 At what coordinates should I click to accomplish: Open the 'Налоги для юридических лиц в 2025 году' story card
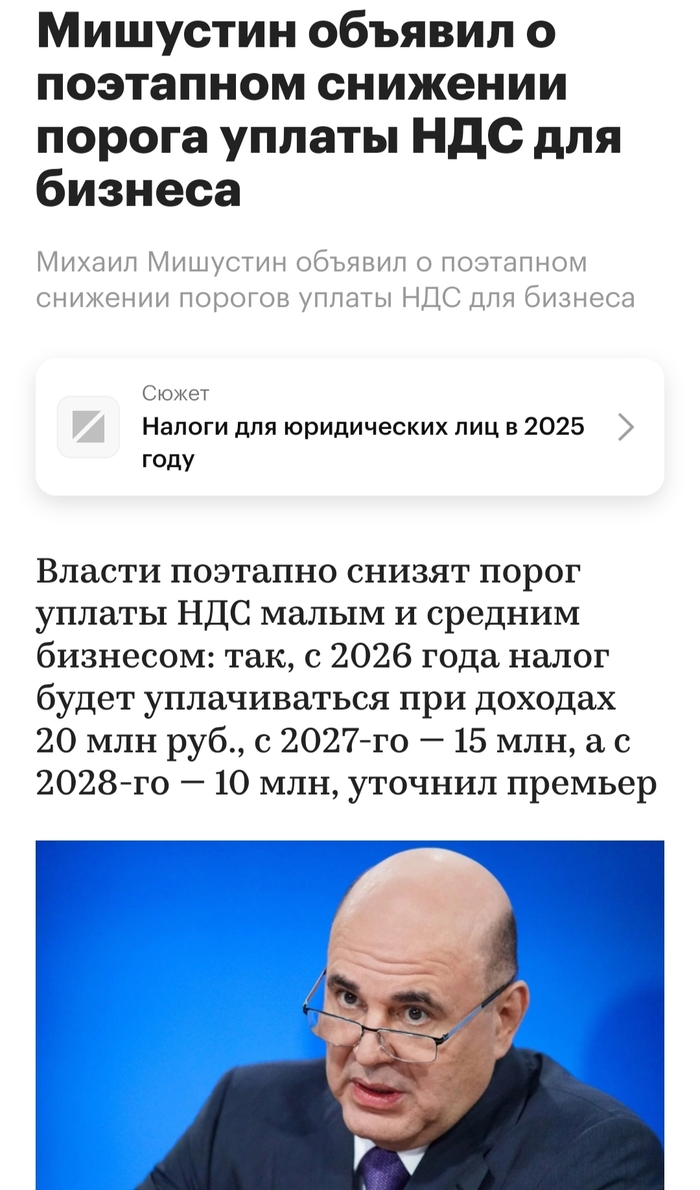(350, 428)
